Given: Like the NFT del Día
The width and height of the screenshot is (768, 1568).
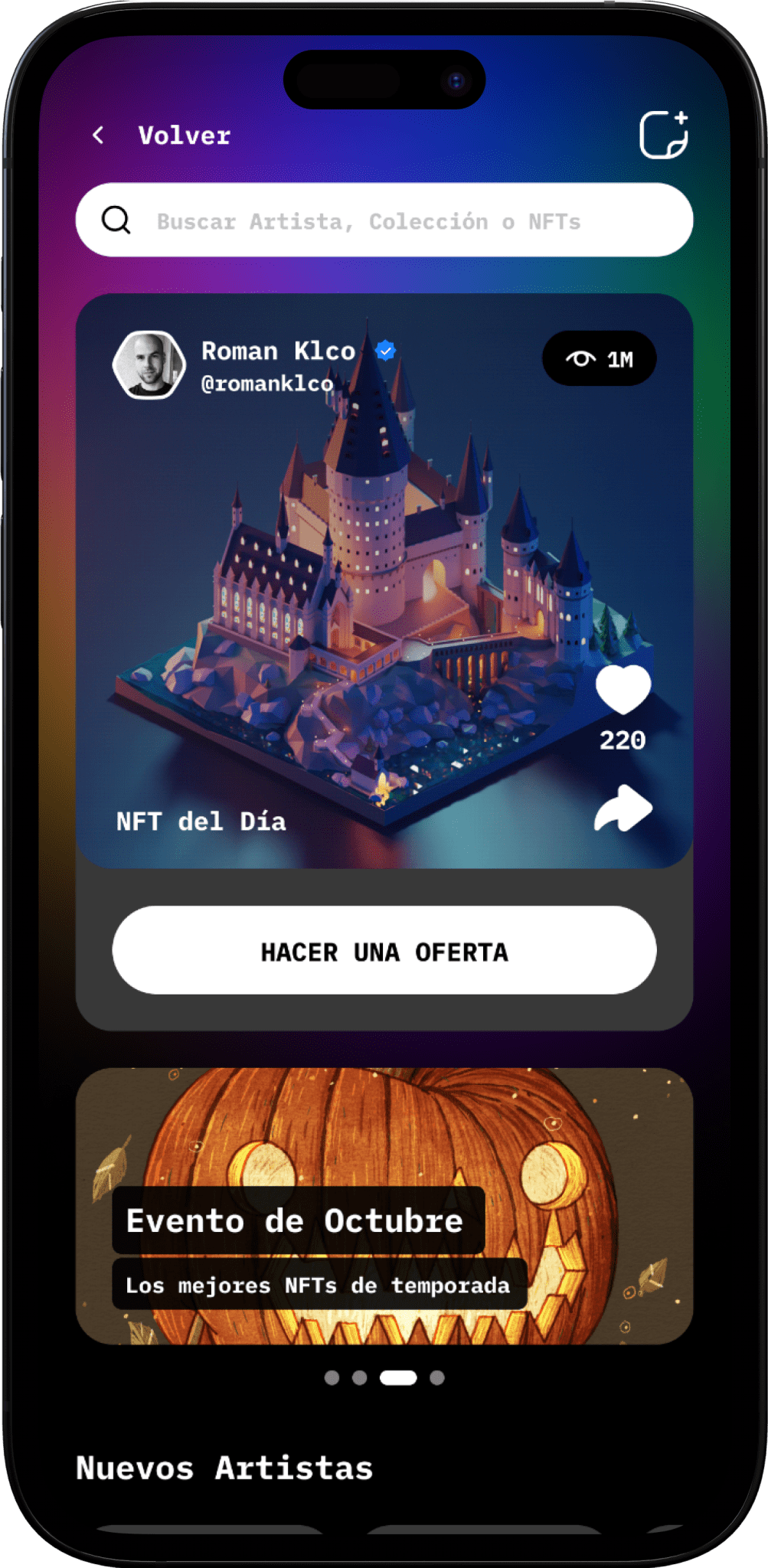Looking at the screenshot, I should click(623, 689).
